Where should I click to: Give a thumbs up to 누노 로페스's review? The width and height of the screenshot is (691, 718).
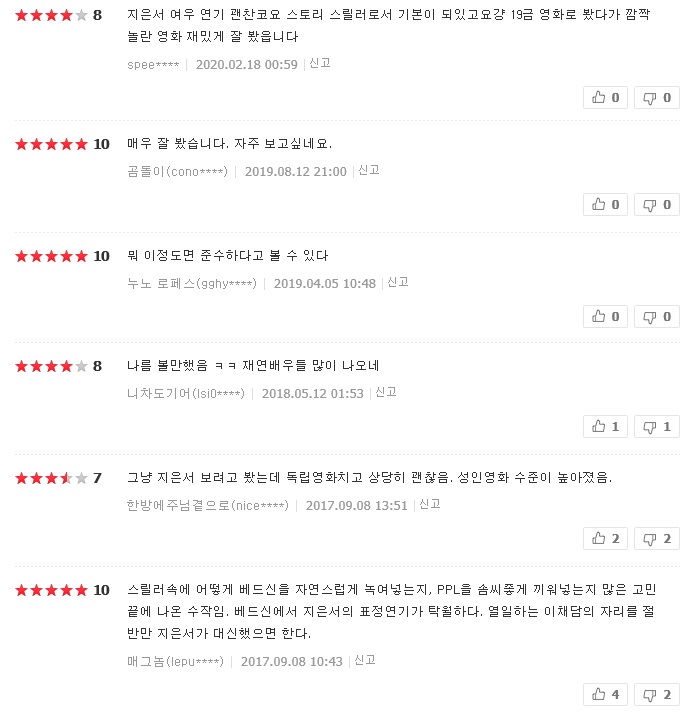click(x=606, y=317)
